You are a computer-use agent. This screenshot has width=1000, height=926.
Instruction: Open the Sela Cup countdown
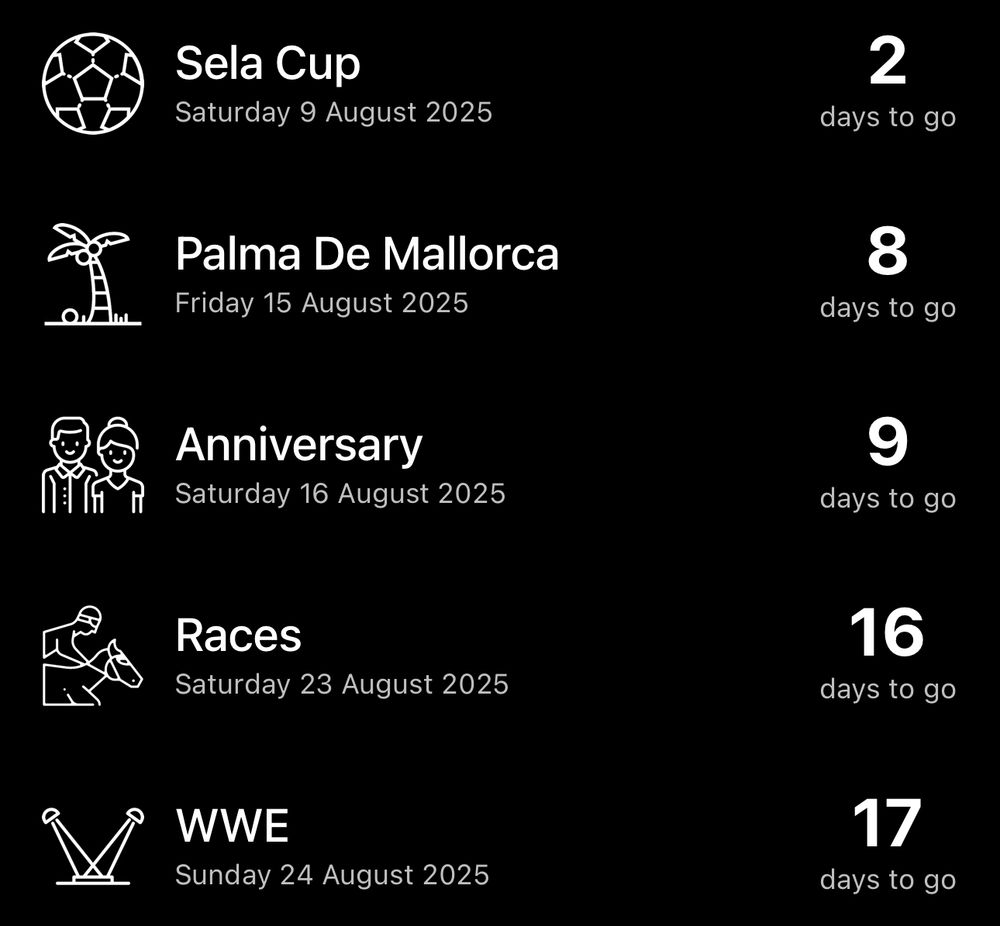click(x=268, y=65)
